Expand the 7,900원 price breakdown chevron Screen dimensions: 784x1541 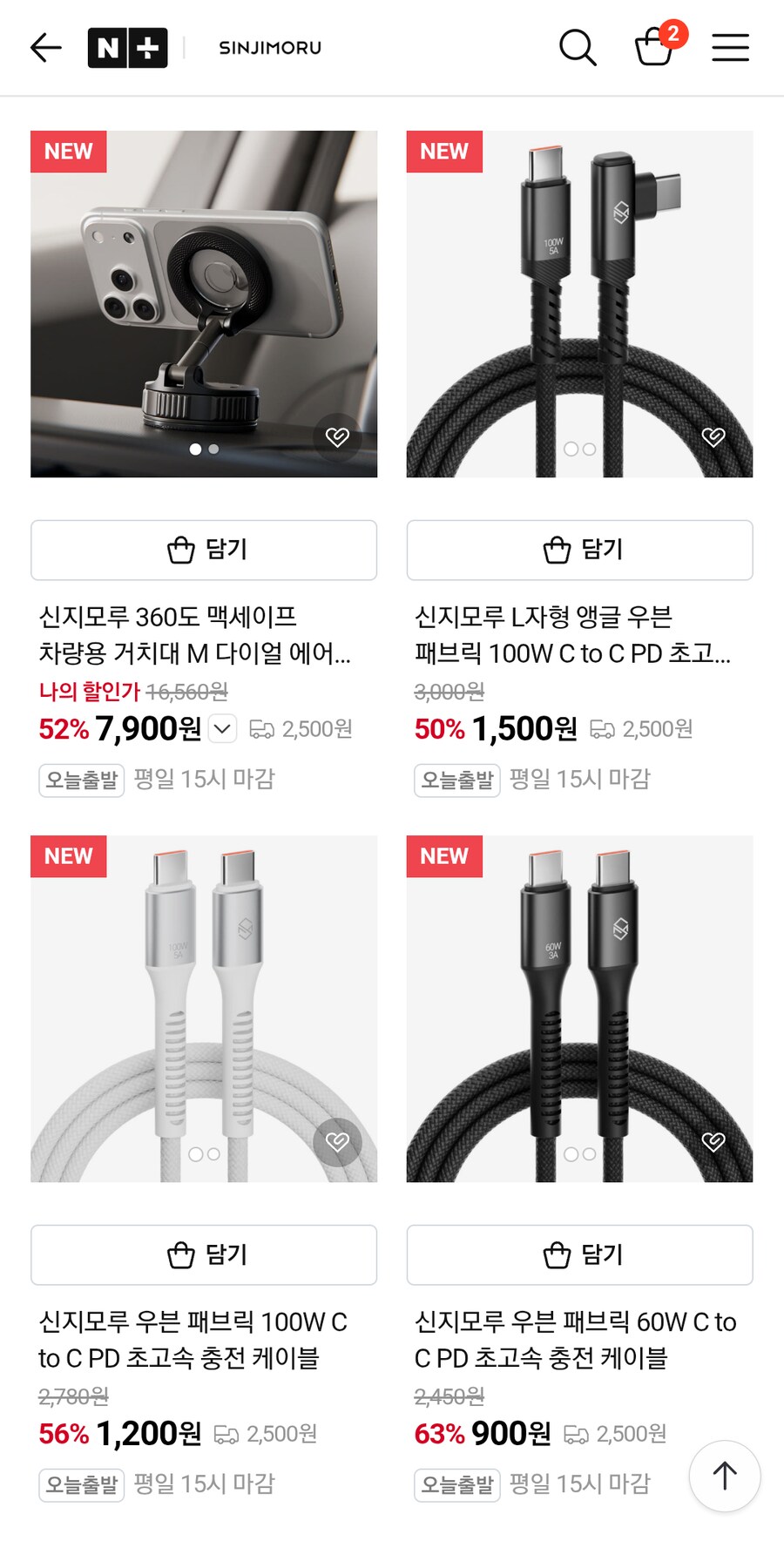[x=223, y=728]
